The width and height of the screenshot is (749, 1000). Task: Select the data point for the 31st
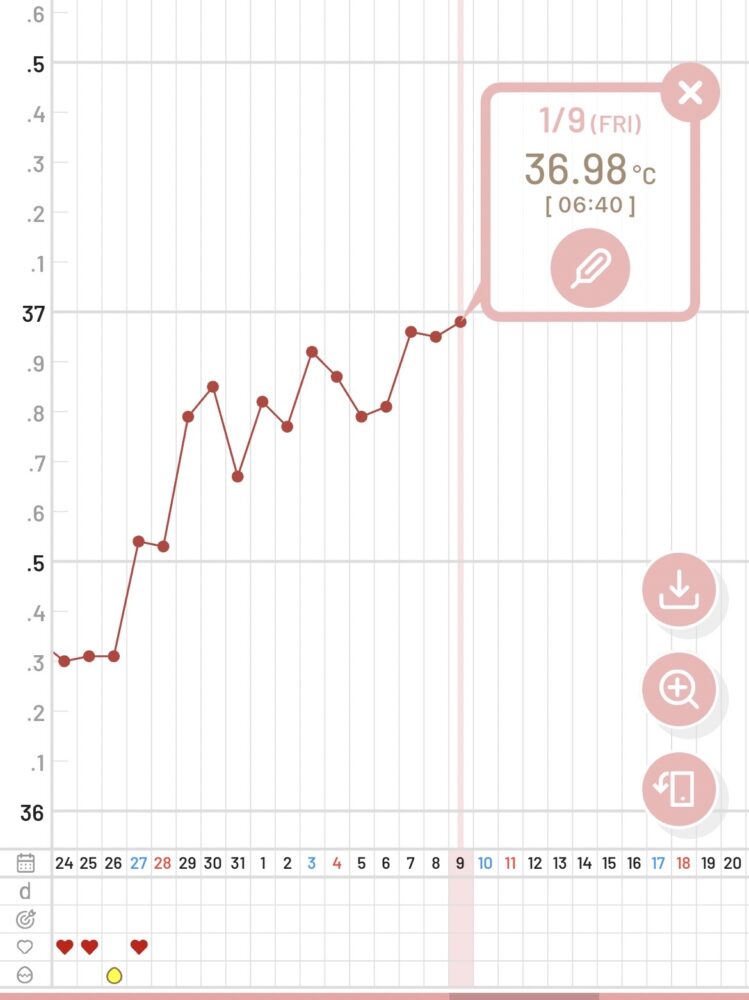point(237,476)
